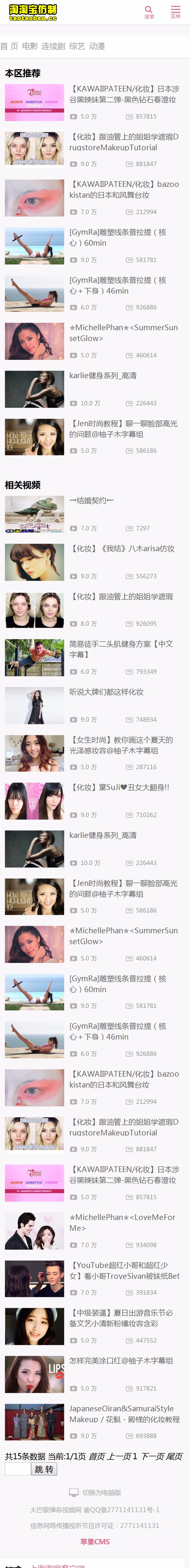Go to the 首页 nav tab
Viewport: 190px width, 1568px height.
[x=9, y=46]
